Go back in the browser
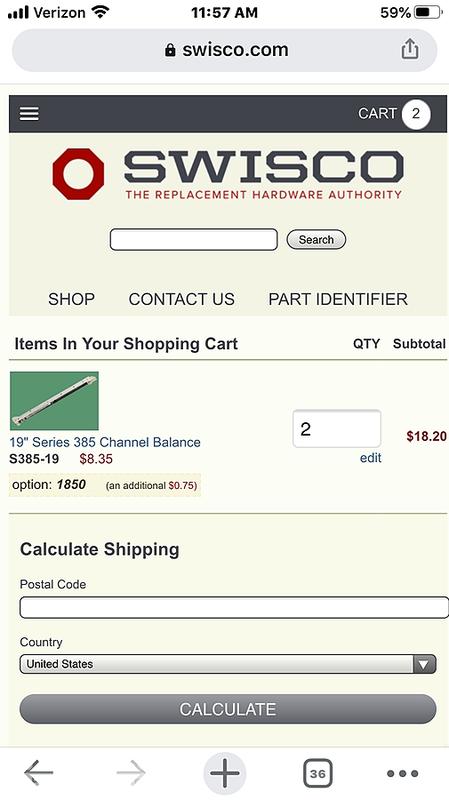 pyautogui.click(x=38, y=773)
